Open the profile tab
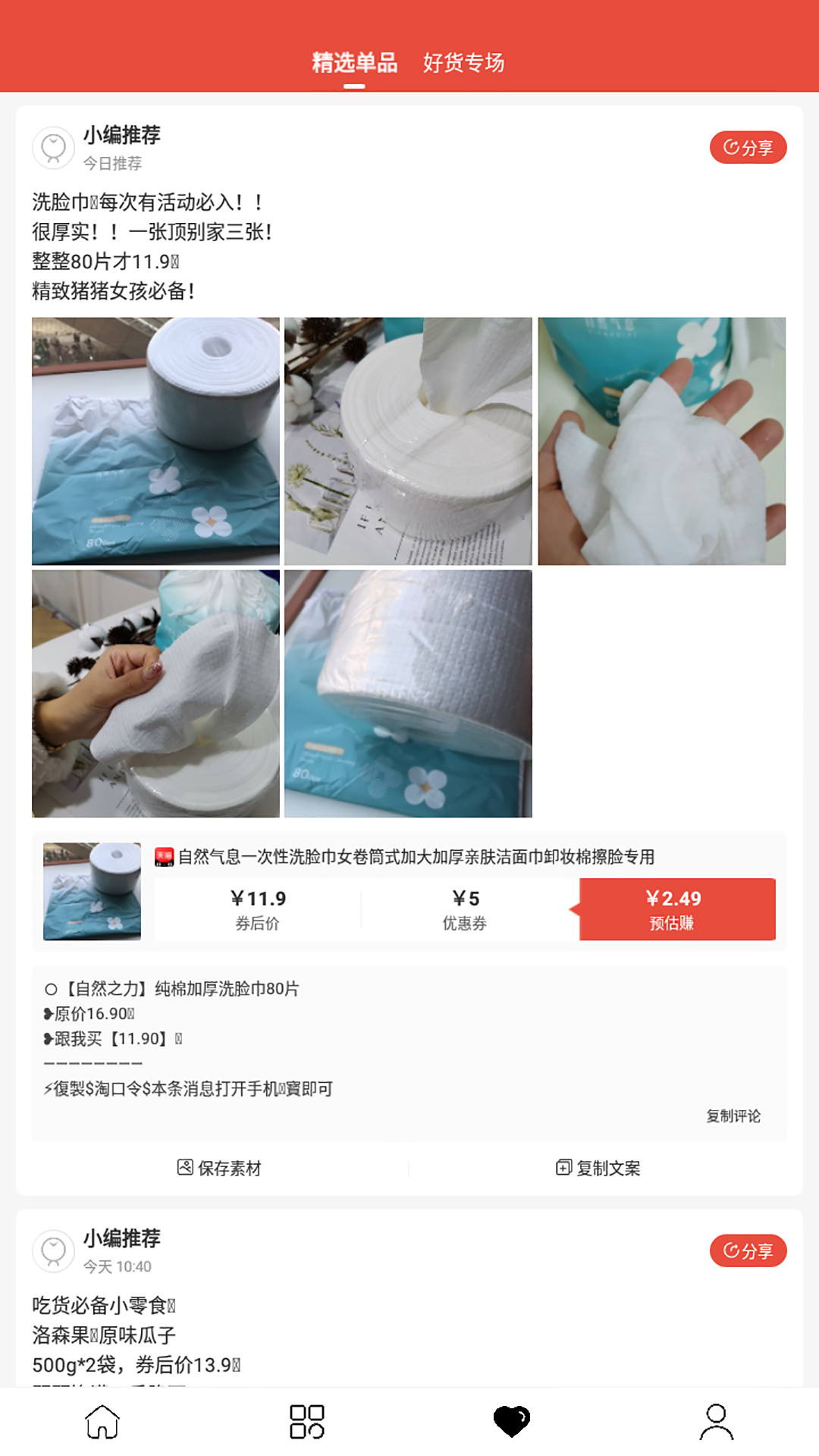The height and width of the screenshot is (1456, 819). 717,1421
